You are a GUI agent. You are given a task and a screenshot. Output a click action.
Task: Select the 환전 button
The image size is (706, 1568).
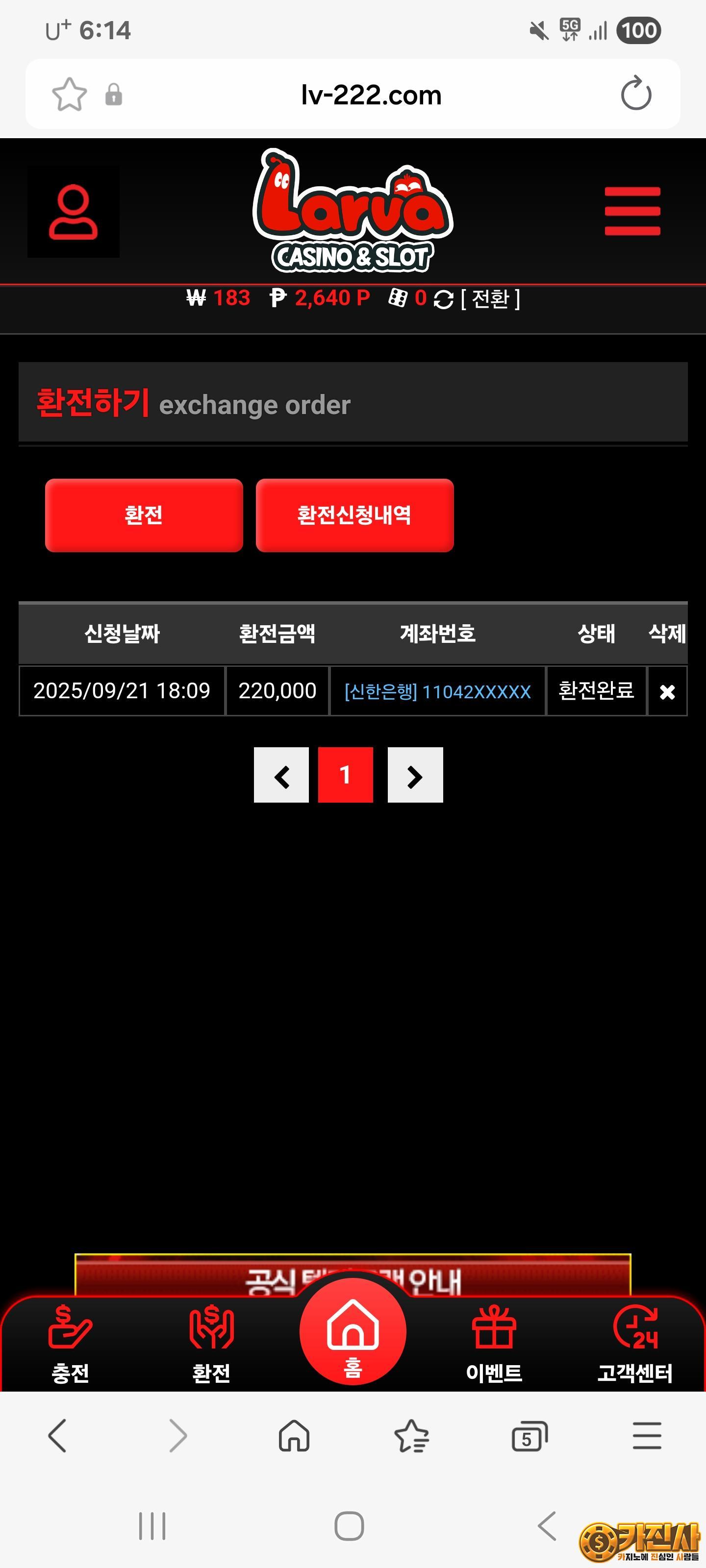(144, 515)
